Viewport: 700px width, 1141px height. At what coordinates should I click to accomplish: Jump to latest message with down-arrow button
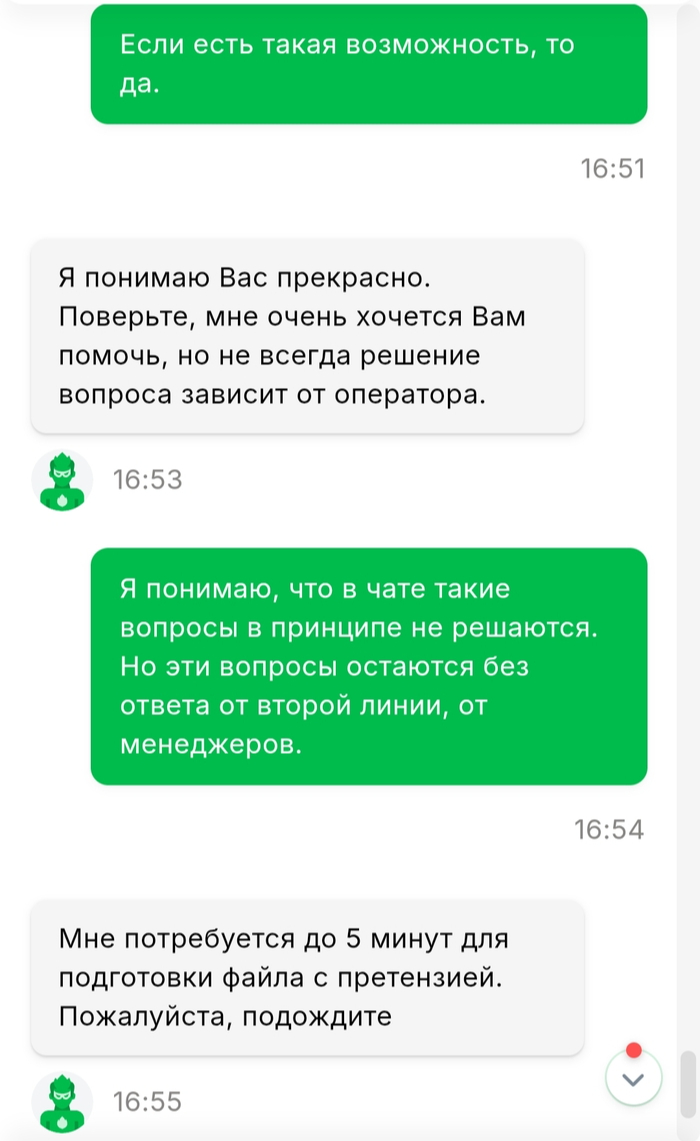634,1079
